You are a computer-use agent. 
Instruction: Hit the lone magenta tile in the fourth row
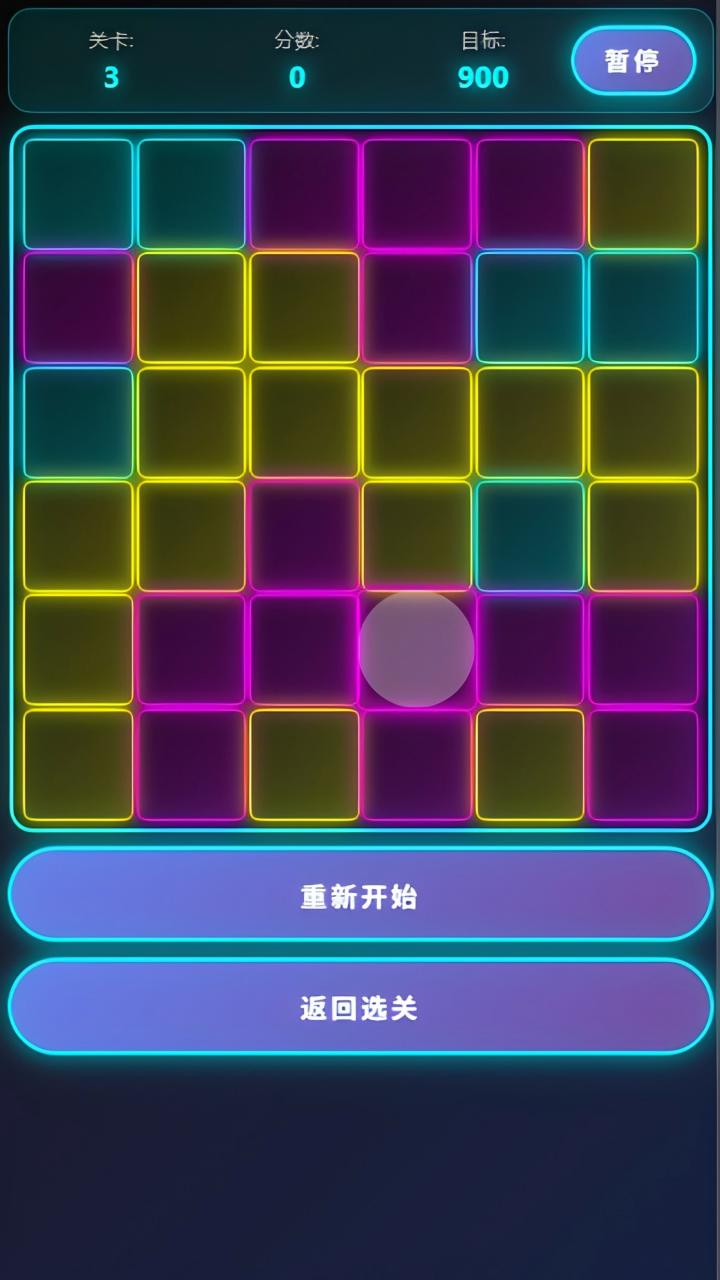tap(304, 536)
